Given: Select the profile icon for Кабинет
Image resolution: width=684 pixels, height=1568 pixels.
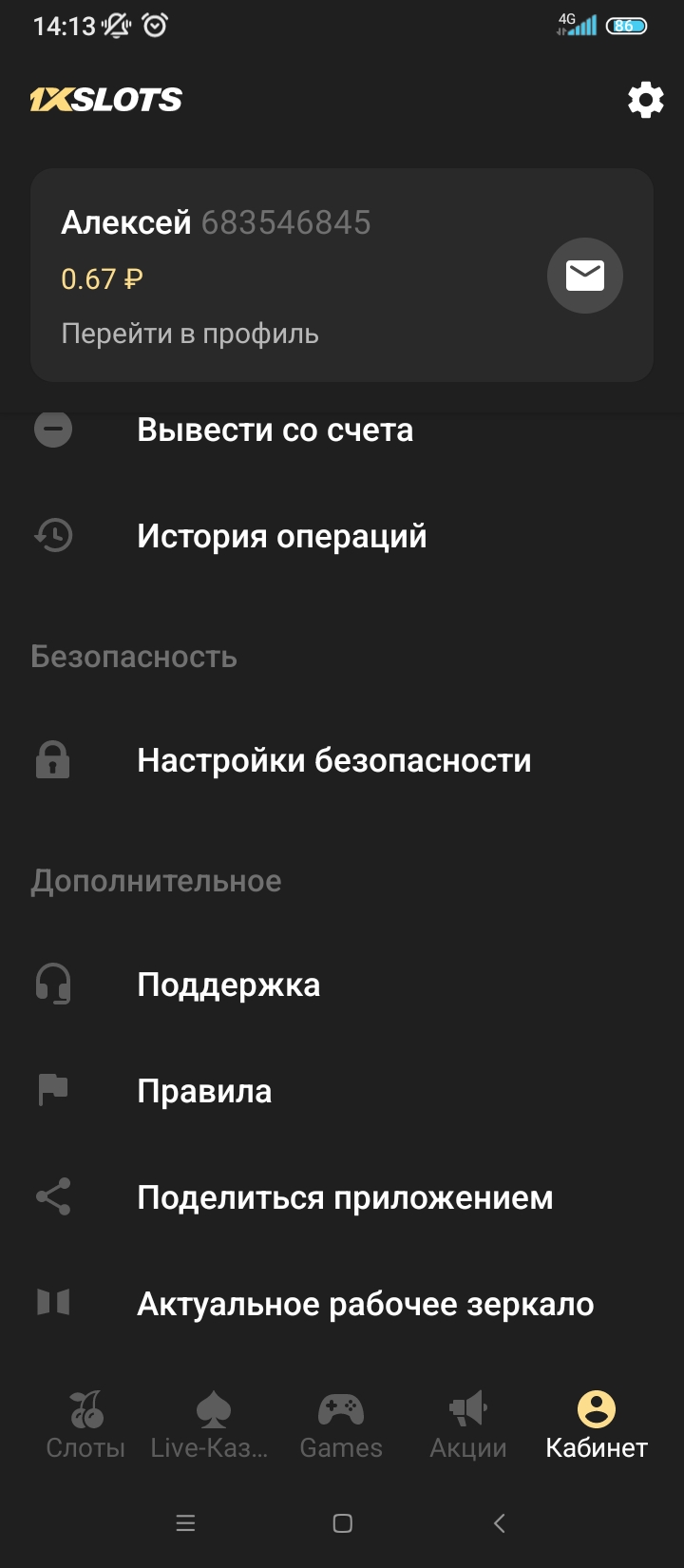Looking at the screenshot, I should click(x=597, y=1410).
